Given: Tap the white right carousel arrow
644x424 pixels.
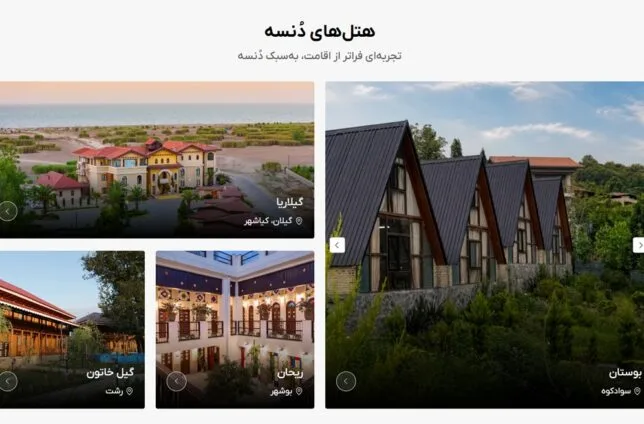Looking at the screenshot, I should [639, 245].
